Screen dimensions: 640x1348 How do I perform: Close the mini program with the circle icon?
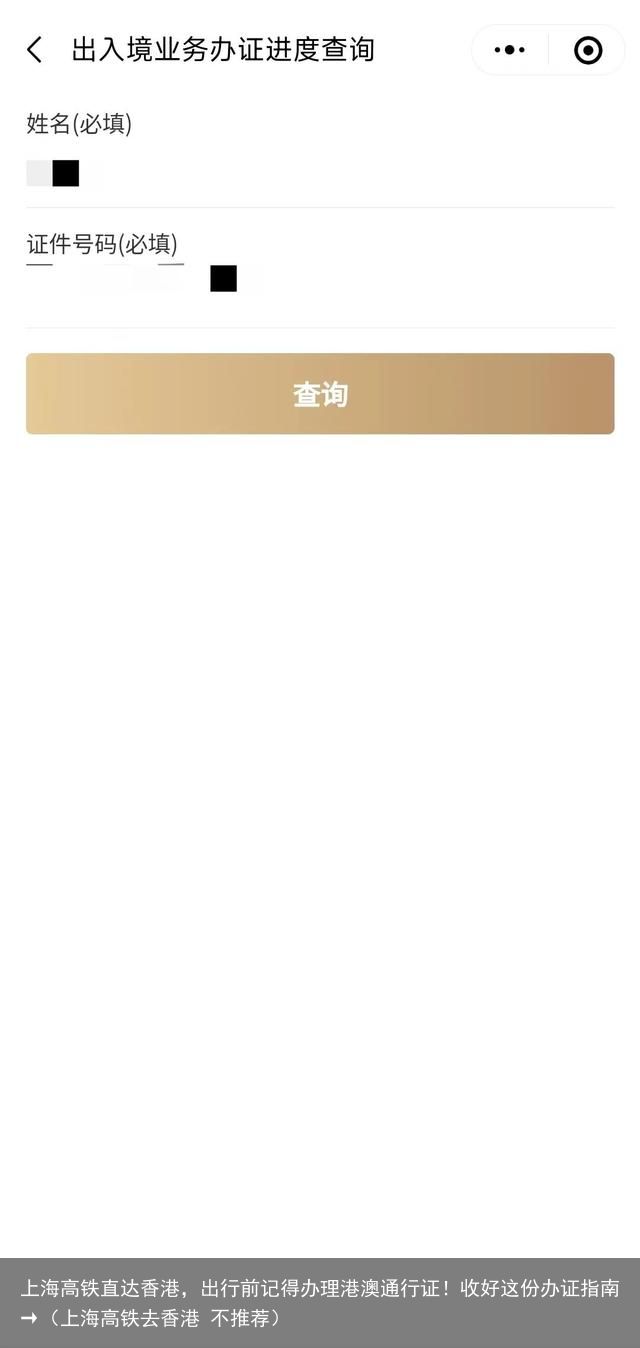(588, 50)
